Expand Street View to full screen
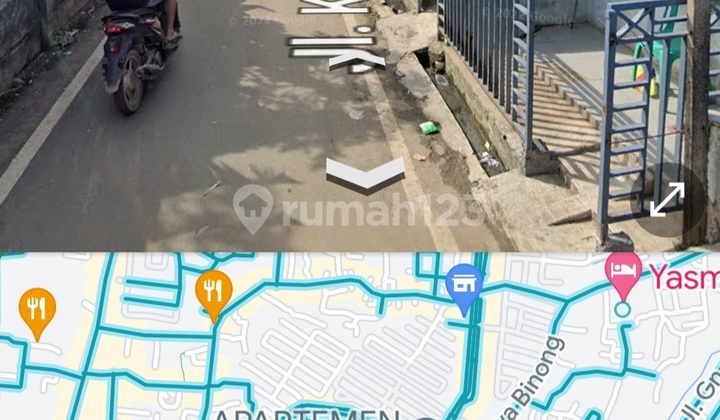This screenshot has height=420, width=720. 667,199
